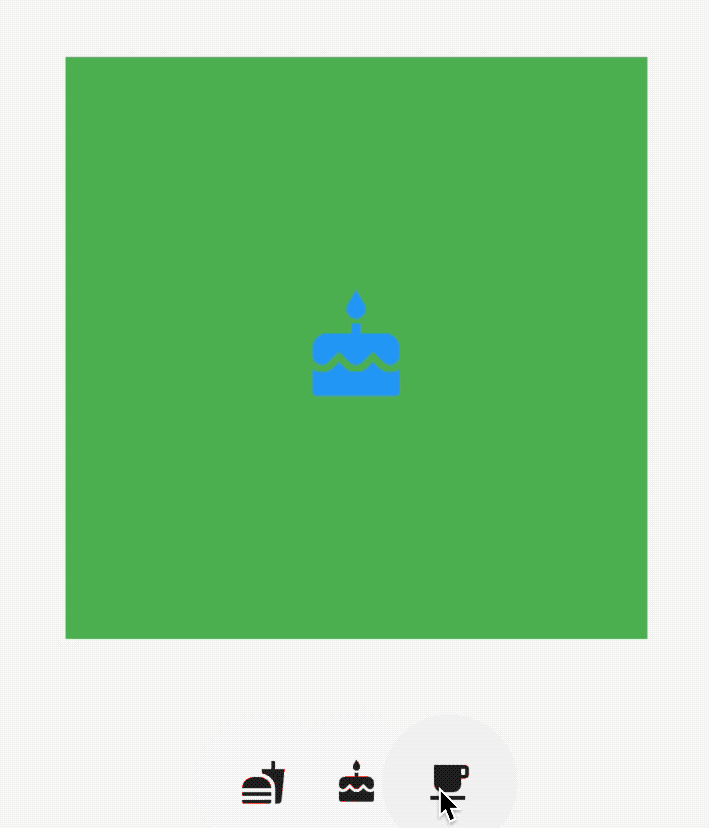Choose the birthday cake icon
The width and height of the screenshot is (709, 828).
356,782
